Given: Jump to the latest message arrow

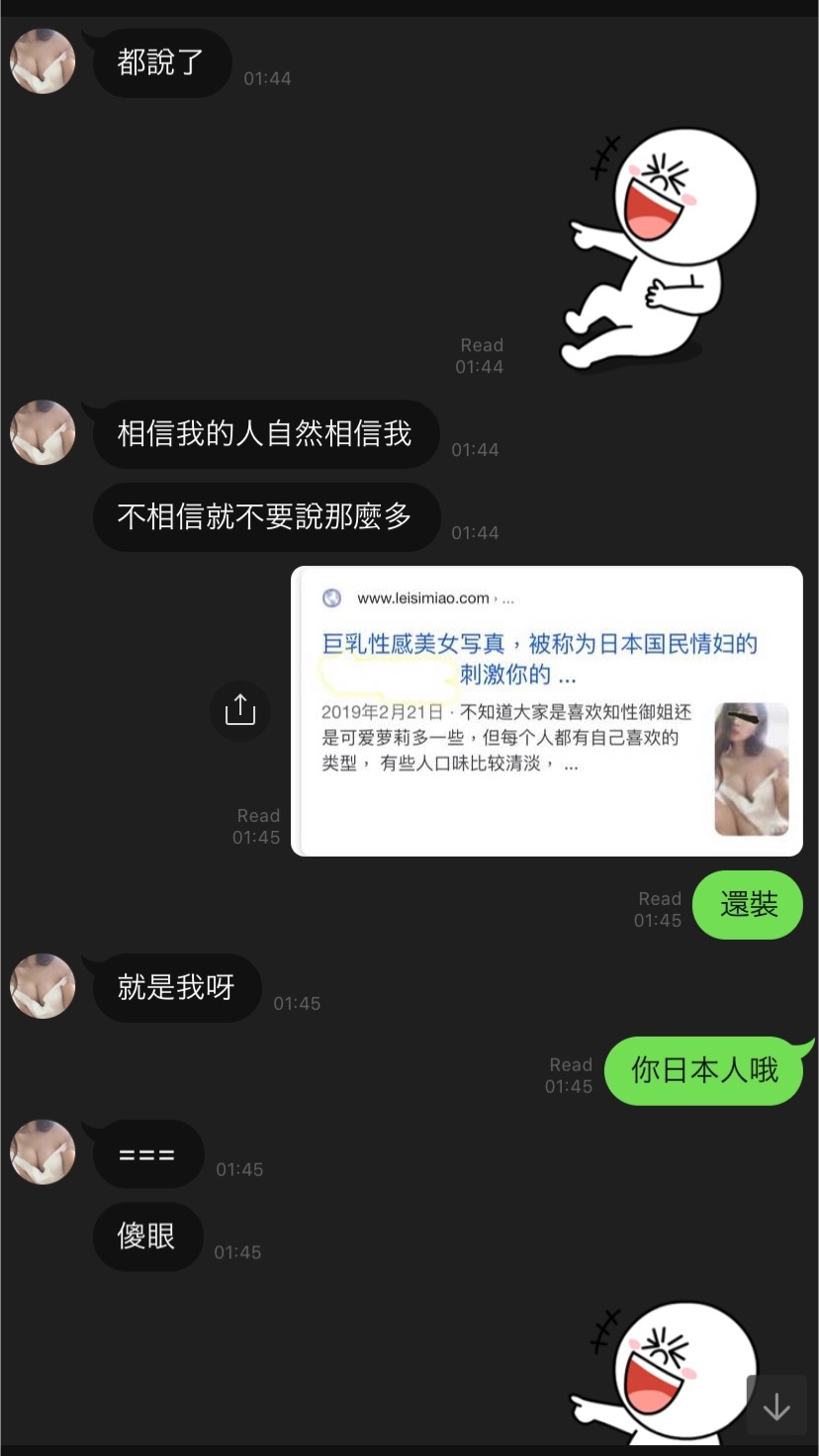Looking at the screenshot, I should point(776,1406).
